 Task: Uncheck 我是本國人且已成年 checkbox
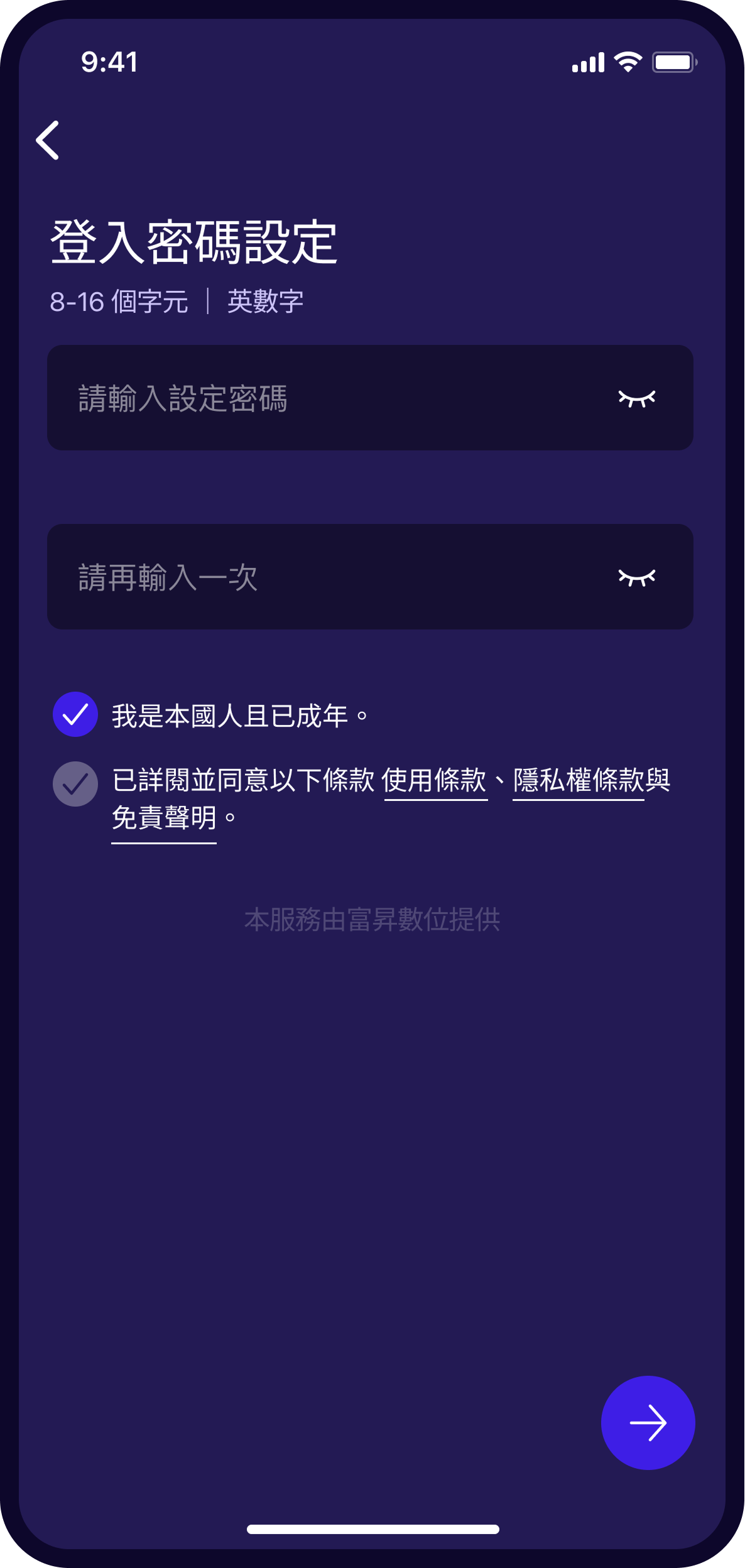[75, 714]
